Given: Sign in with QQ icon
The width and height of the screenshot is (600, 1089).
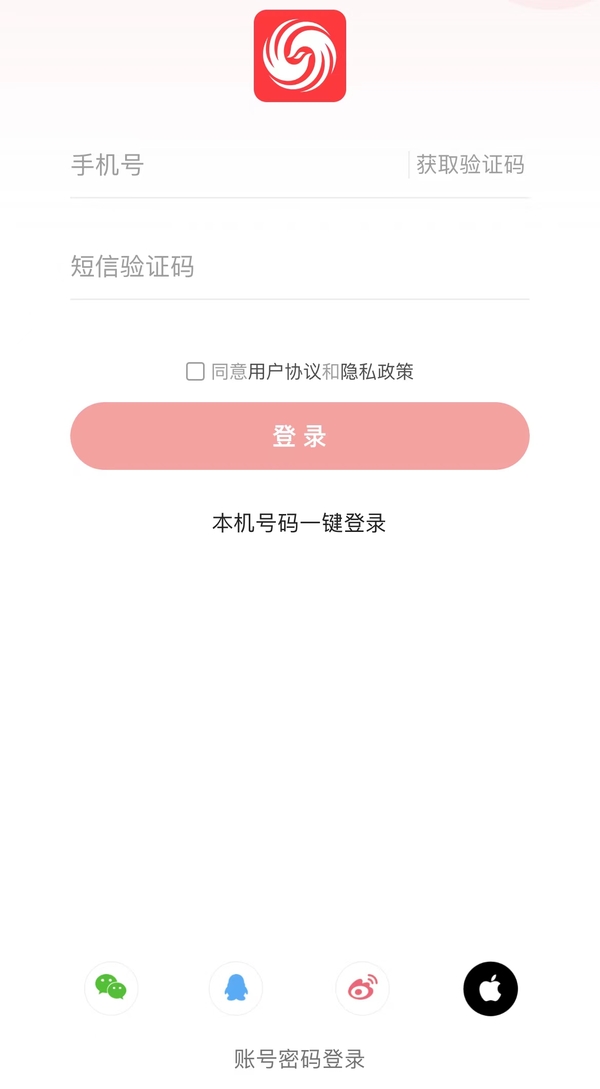Looking at the screenshot, I should pos(236,988).
